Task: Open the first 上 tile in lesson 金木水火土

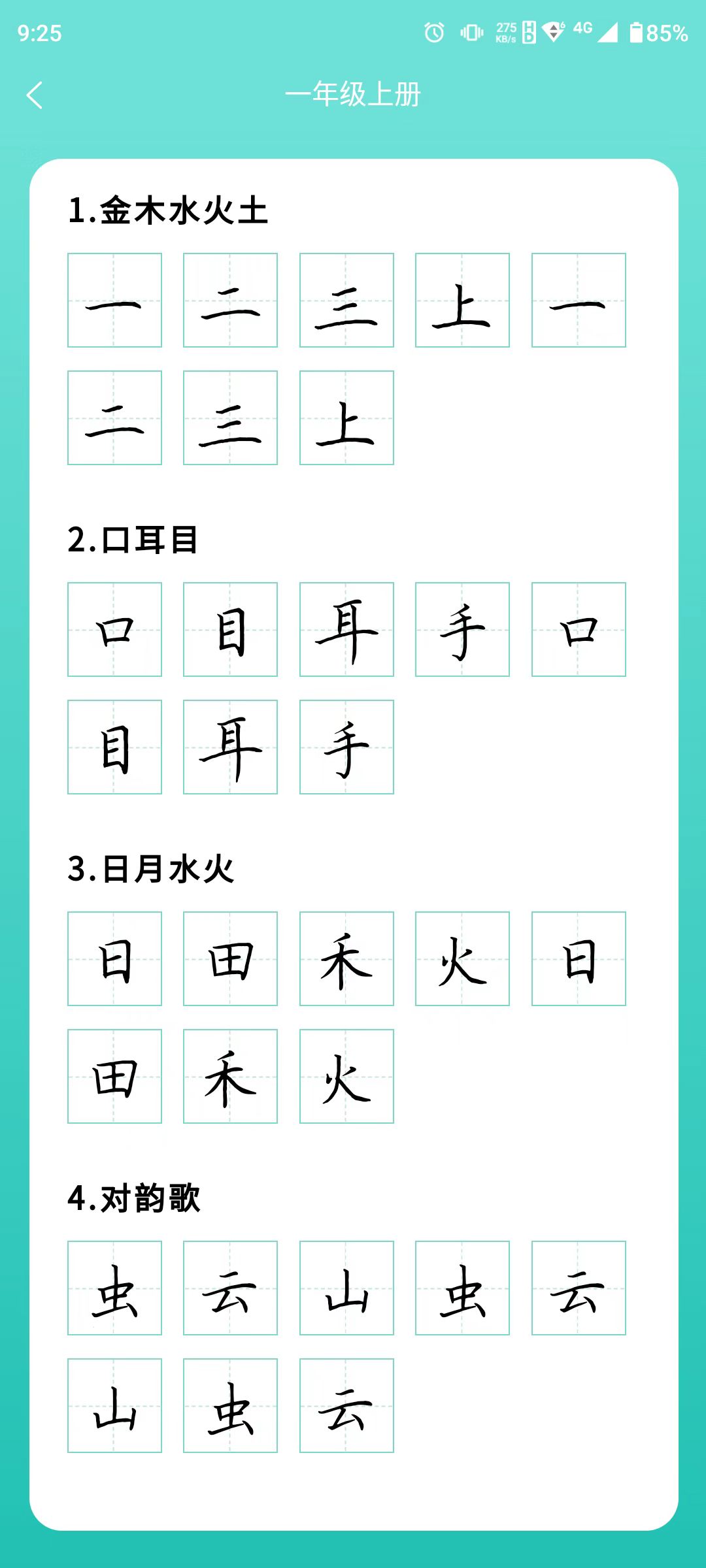Action: tap(462, 300)
